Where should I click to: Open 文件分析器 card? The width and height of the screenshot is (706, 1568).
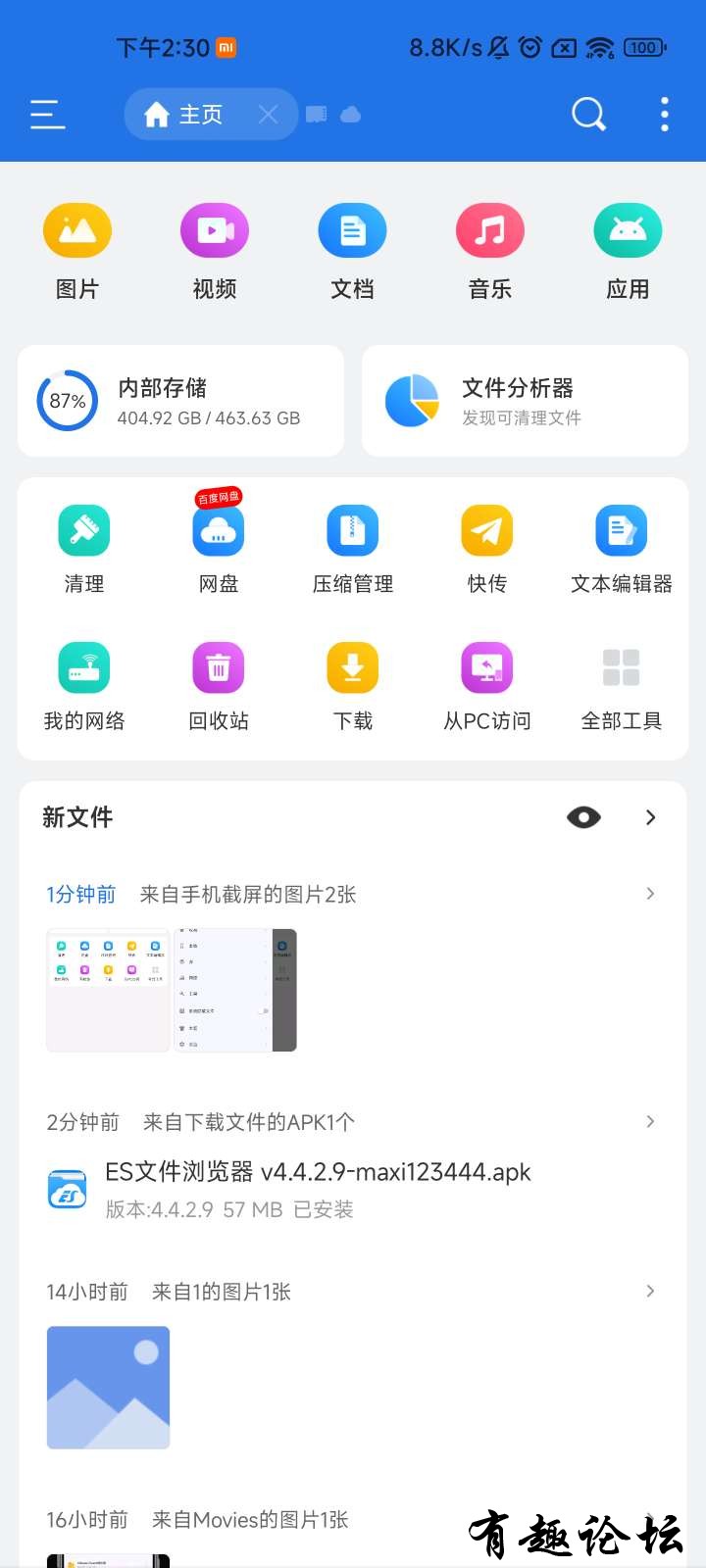[x=525, y=401]
